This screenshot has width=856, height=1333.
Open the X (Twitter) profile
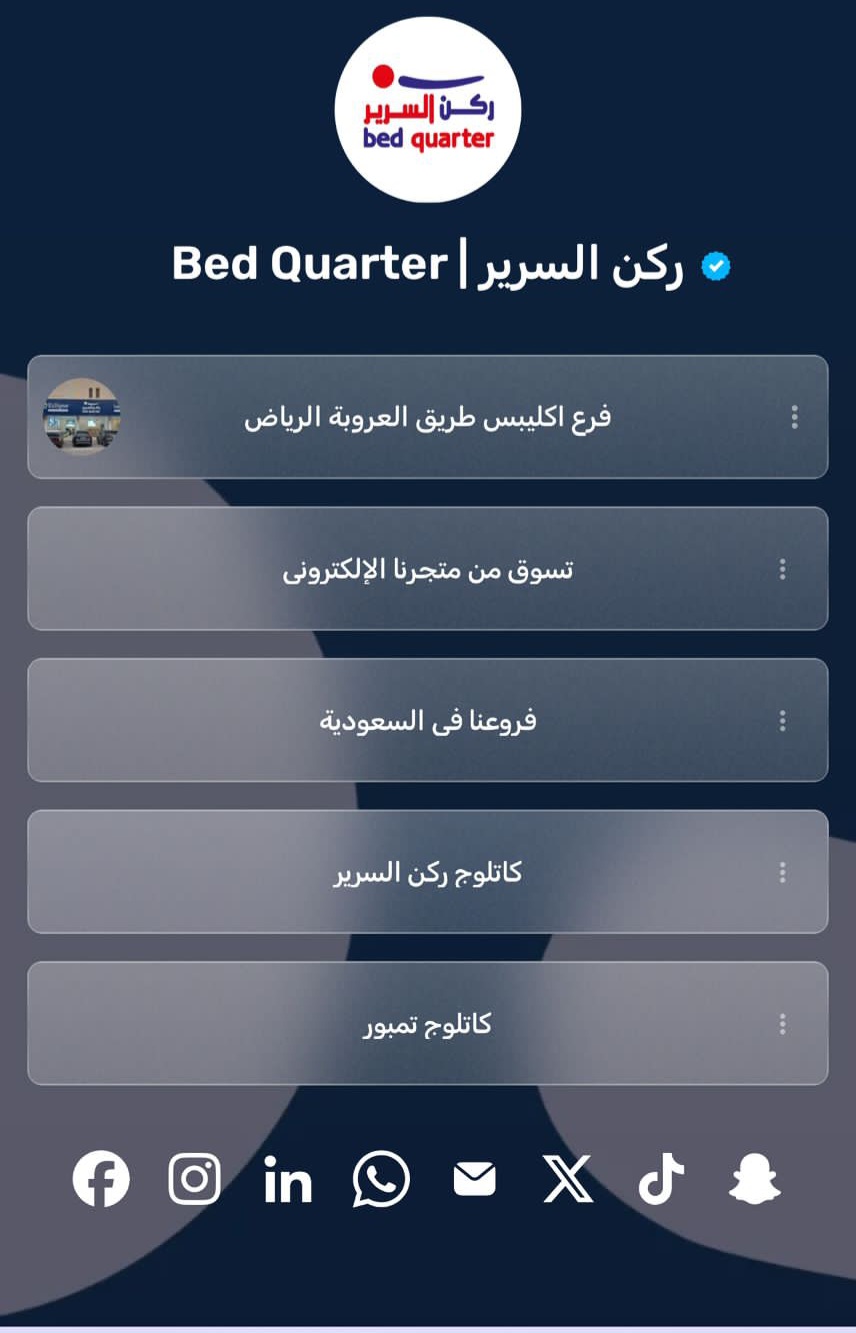(567, 1180)
